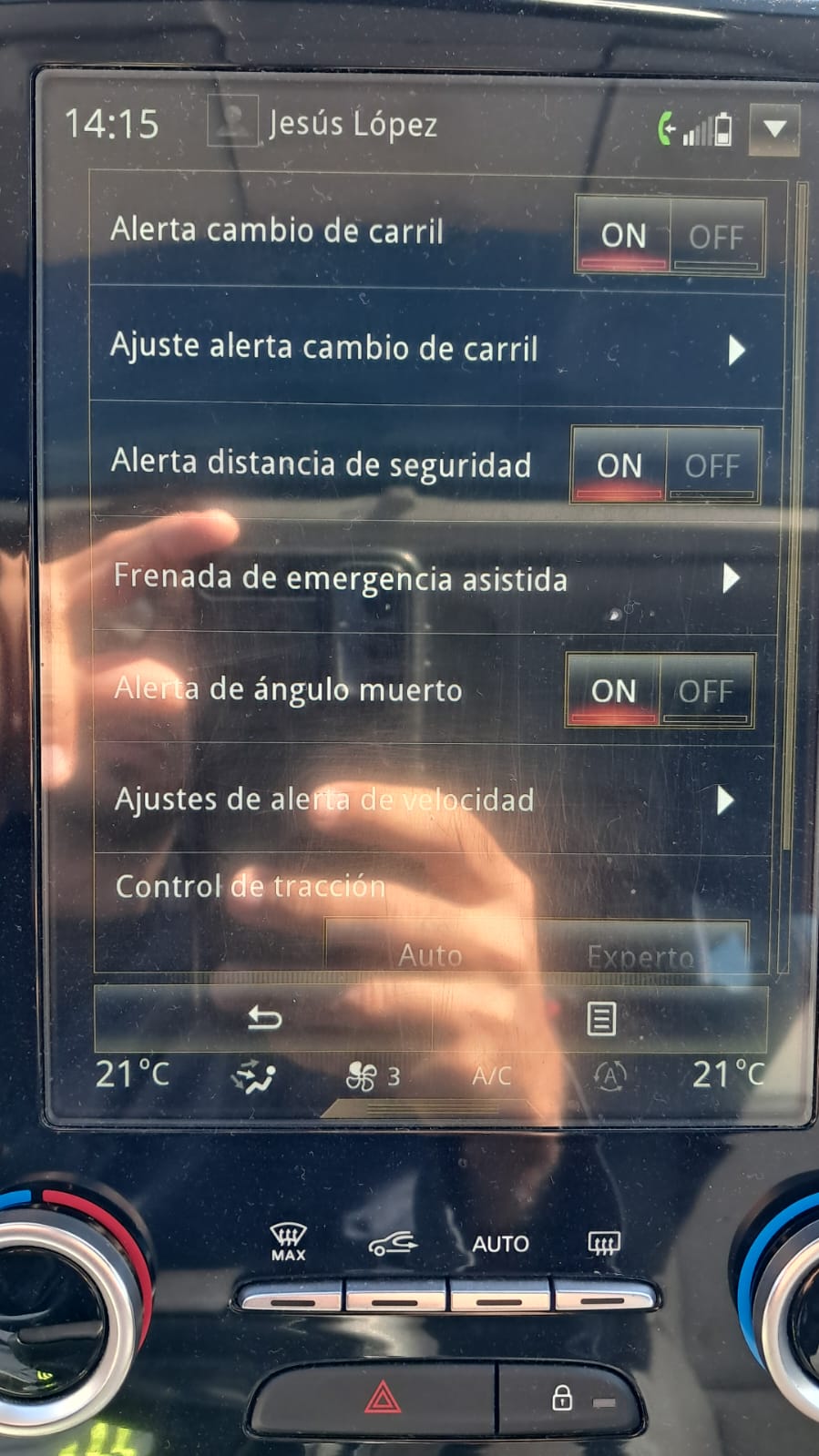Select Auto for Control de tracción
819x1456 pixels.
(430, 954)
